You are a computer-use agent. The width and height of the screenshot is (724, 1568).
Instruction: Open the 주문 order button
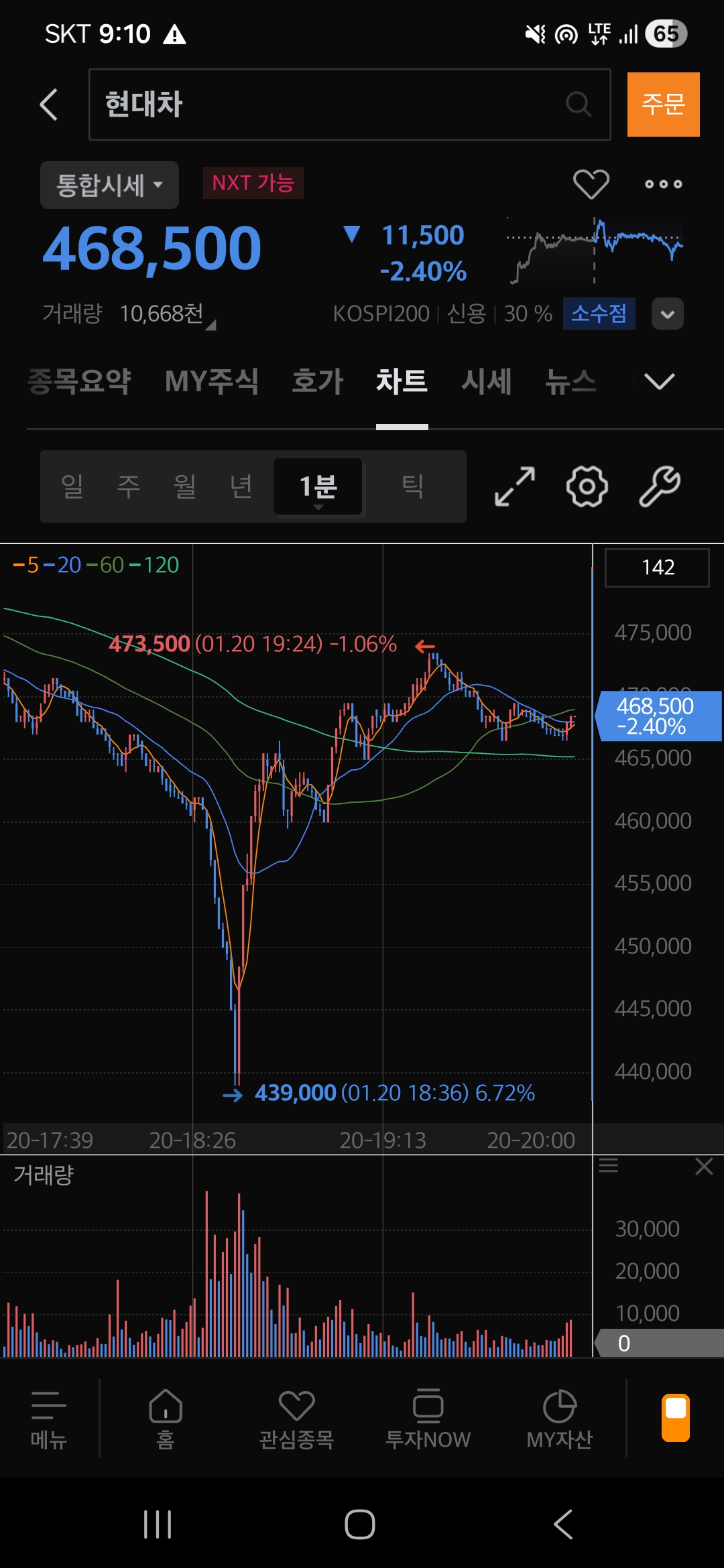coord(663,105)
